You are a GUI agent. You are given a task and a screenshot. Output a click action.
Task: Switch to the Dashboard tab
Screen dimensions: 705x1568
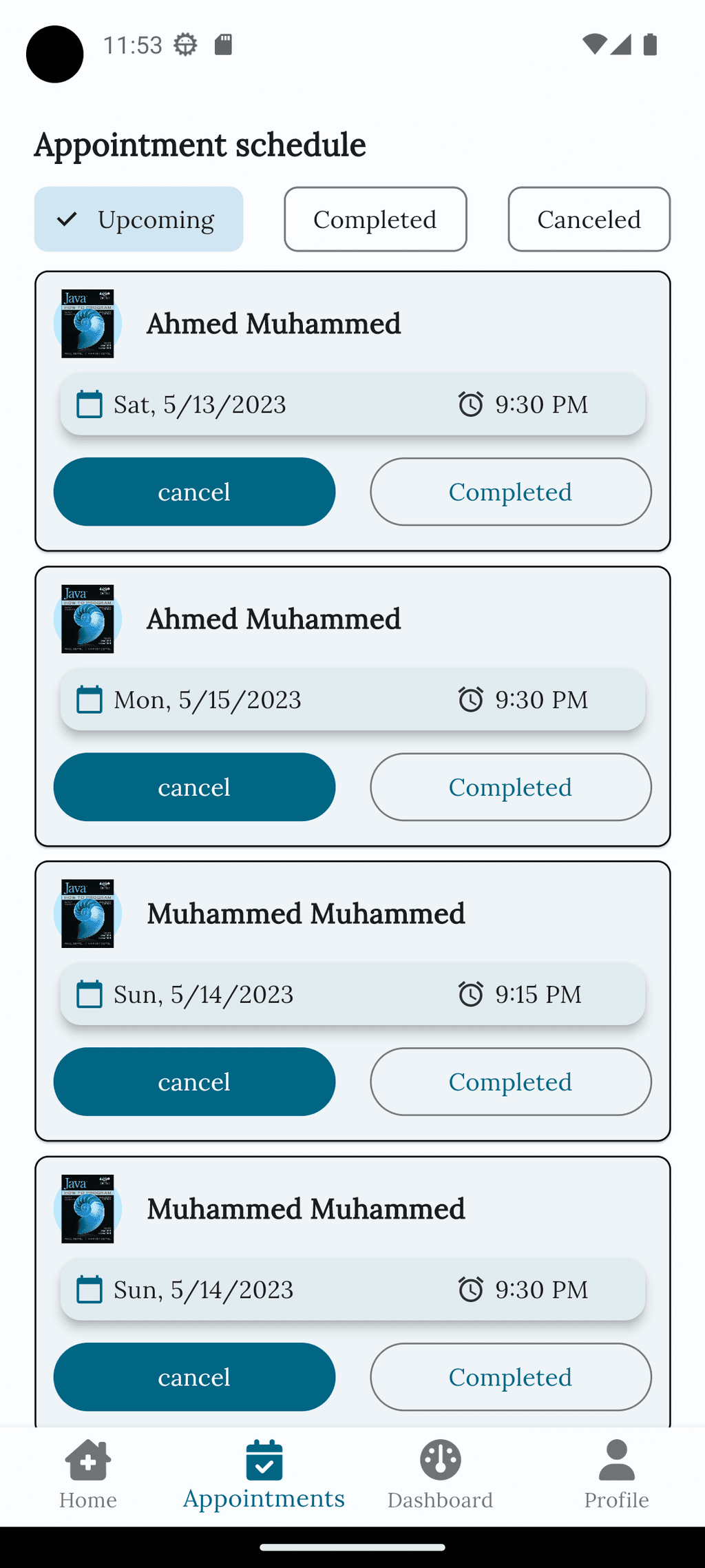tap(441, 1476)
